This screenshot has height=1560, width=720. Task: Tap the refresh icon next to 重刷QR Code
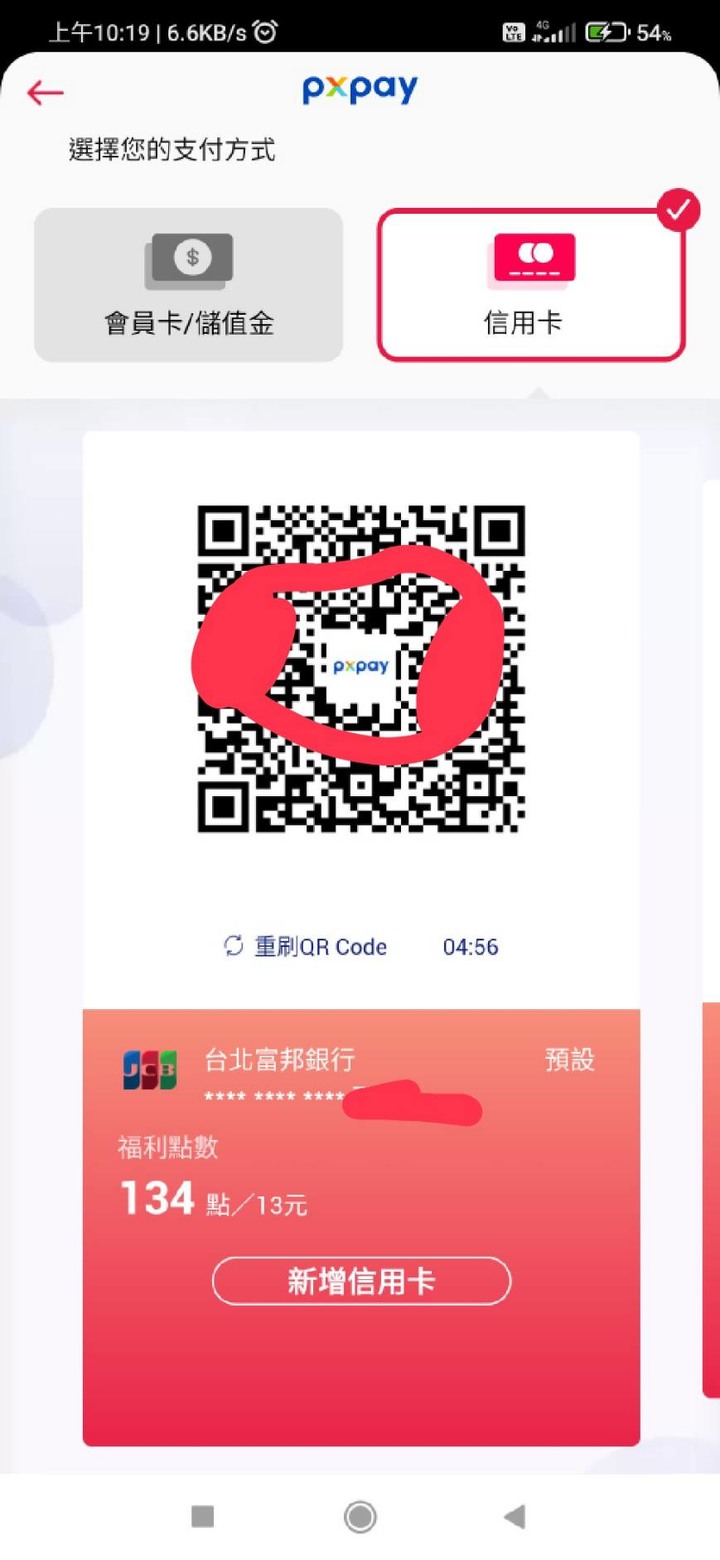coord(233,946)
